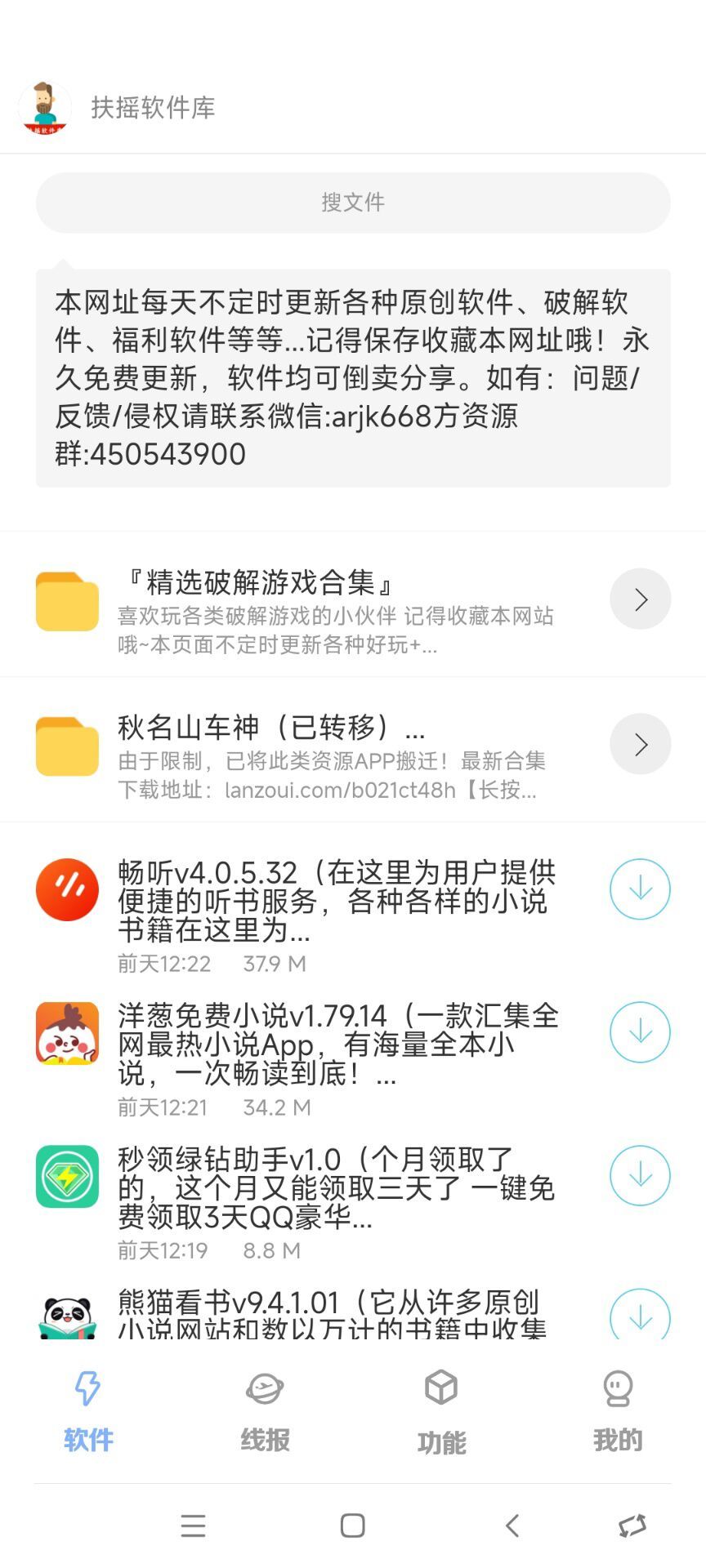This screenshot has width=706, height=1568.
Task: Download 洋葱免费小说v1.79.14
Action: coord(641,1032)
